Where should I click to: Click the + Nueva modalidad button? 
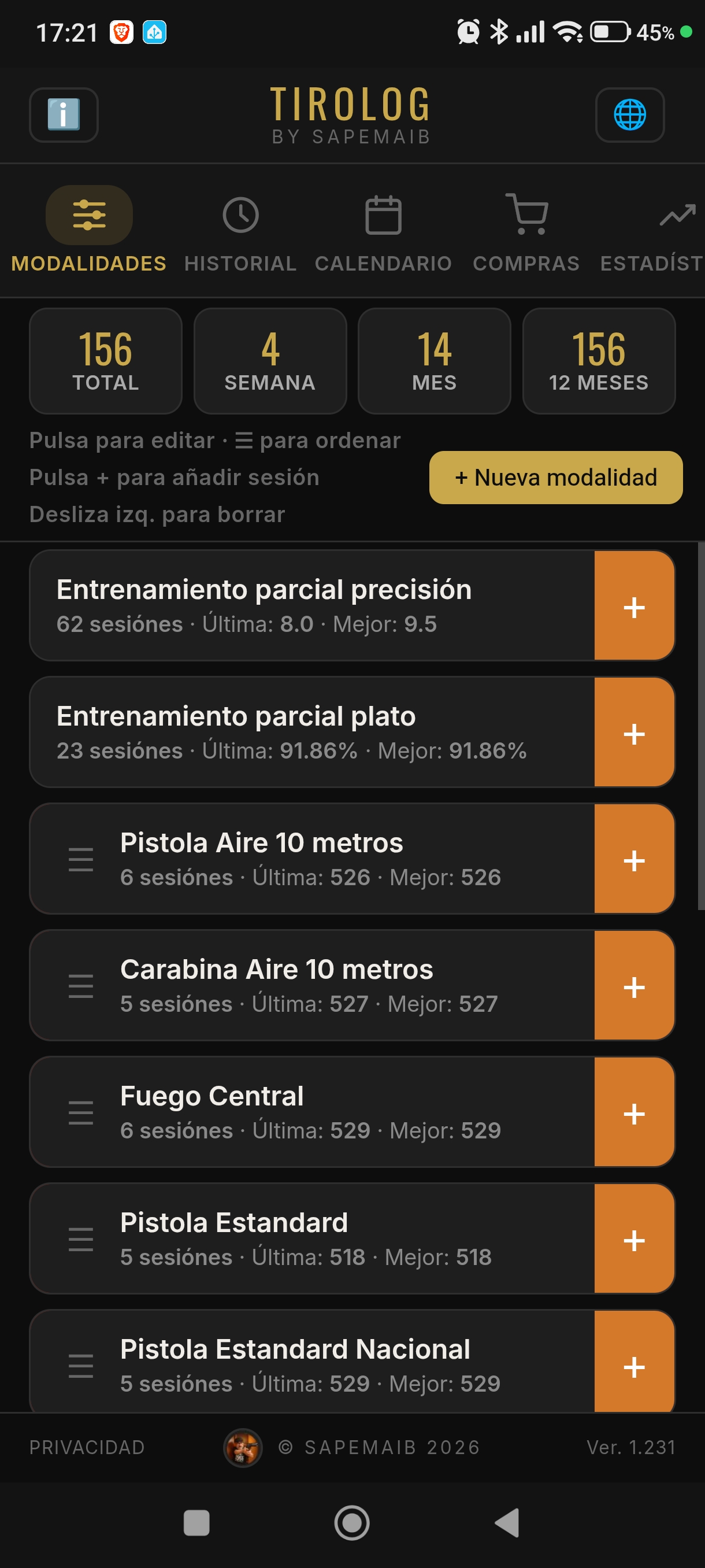pyautogui.click(x=555, y=477)
